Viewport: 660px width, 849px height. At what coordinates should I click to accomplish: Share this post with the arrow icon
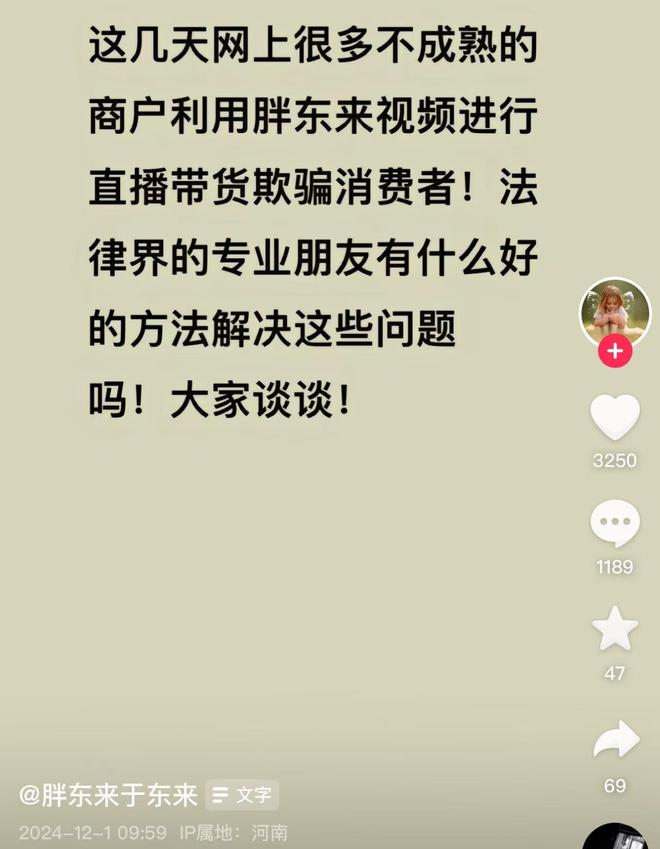[614, 742]
